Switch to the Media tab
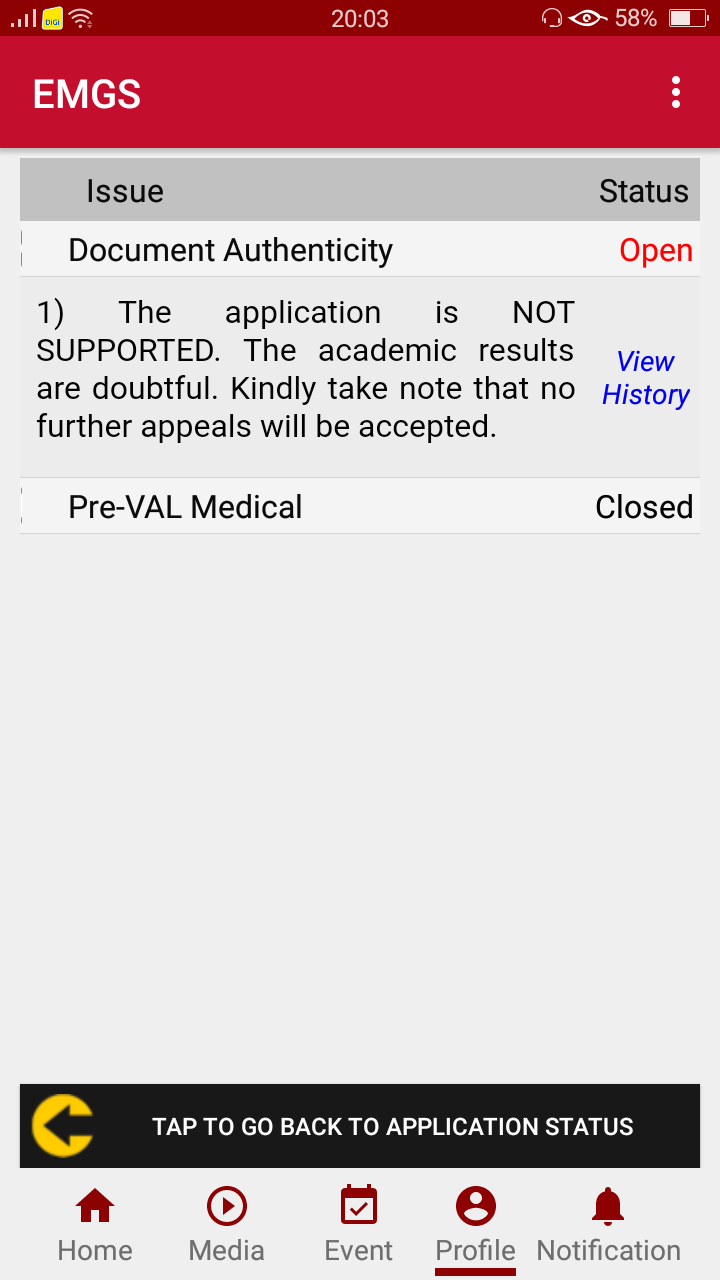Image resolution: width=720 pixels, height=1280 pixels. tap(227, 1225)
